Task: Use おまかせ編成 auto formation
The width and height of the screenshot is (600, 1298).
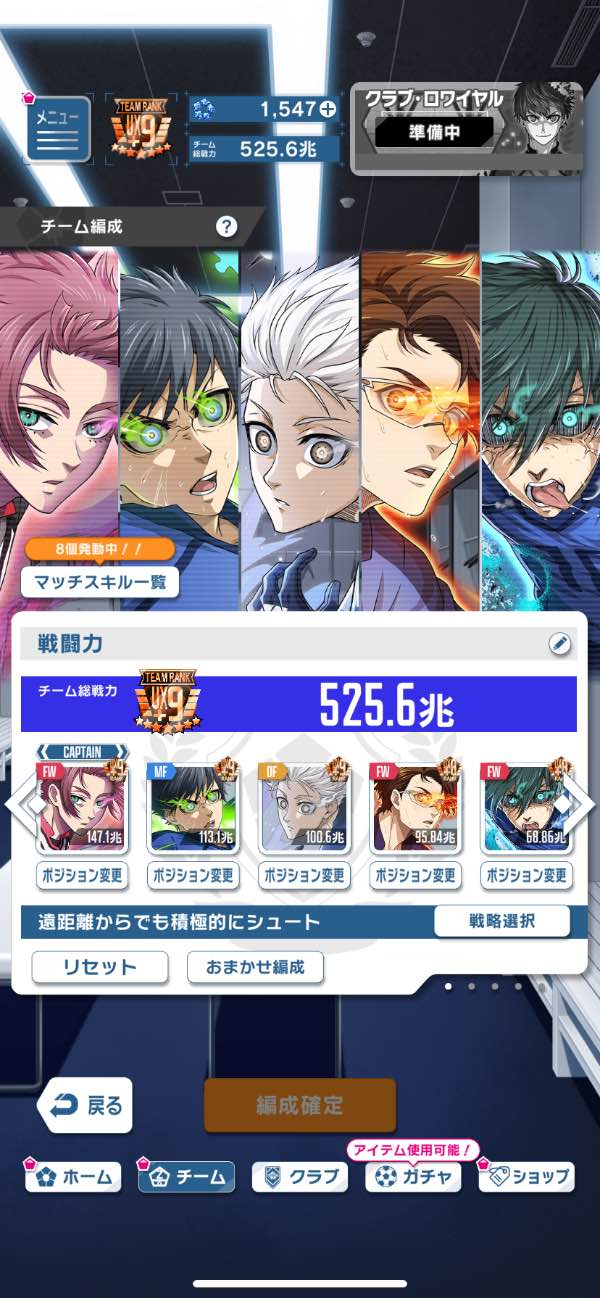Action: (256, 967)
